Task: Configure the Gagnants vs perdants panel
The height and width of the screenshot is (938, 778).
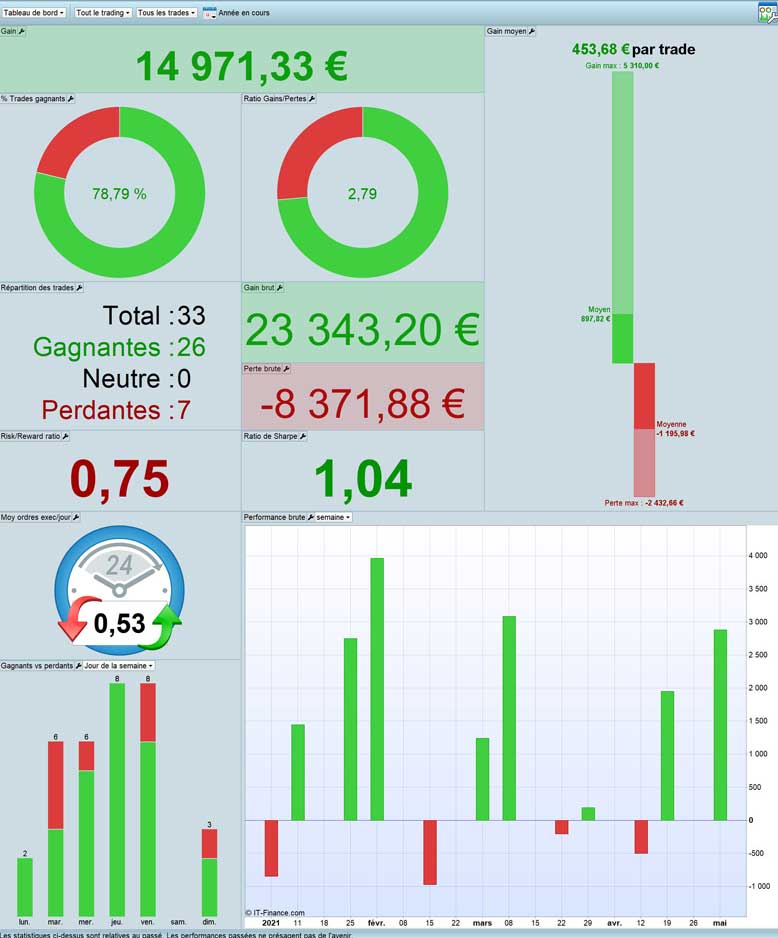Action: point(77,665)
